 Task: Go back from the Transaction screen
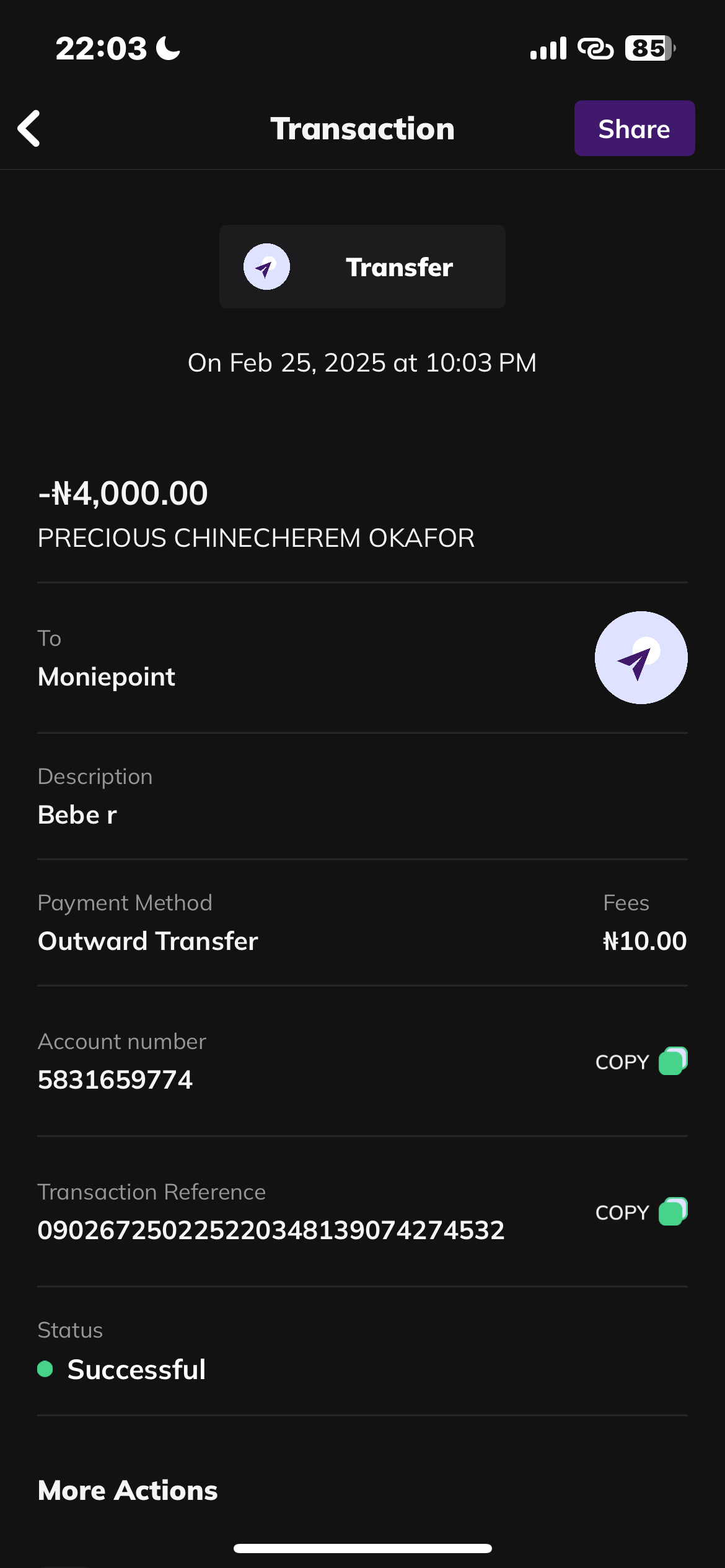point(29,129)
